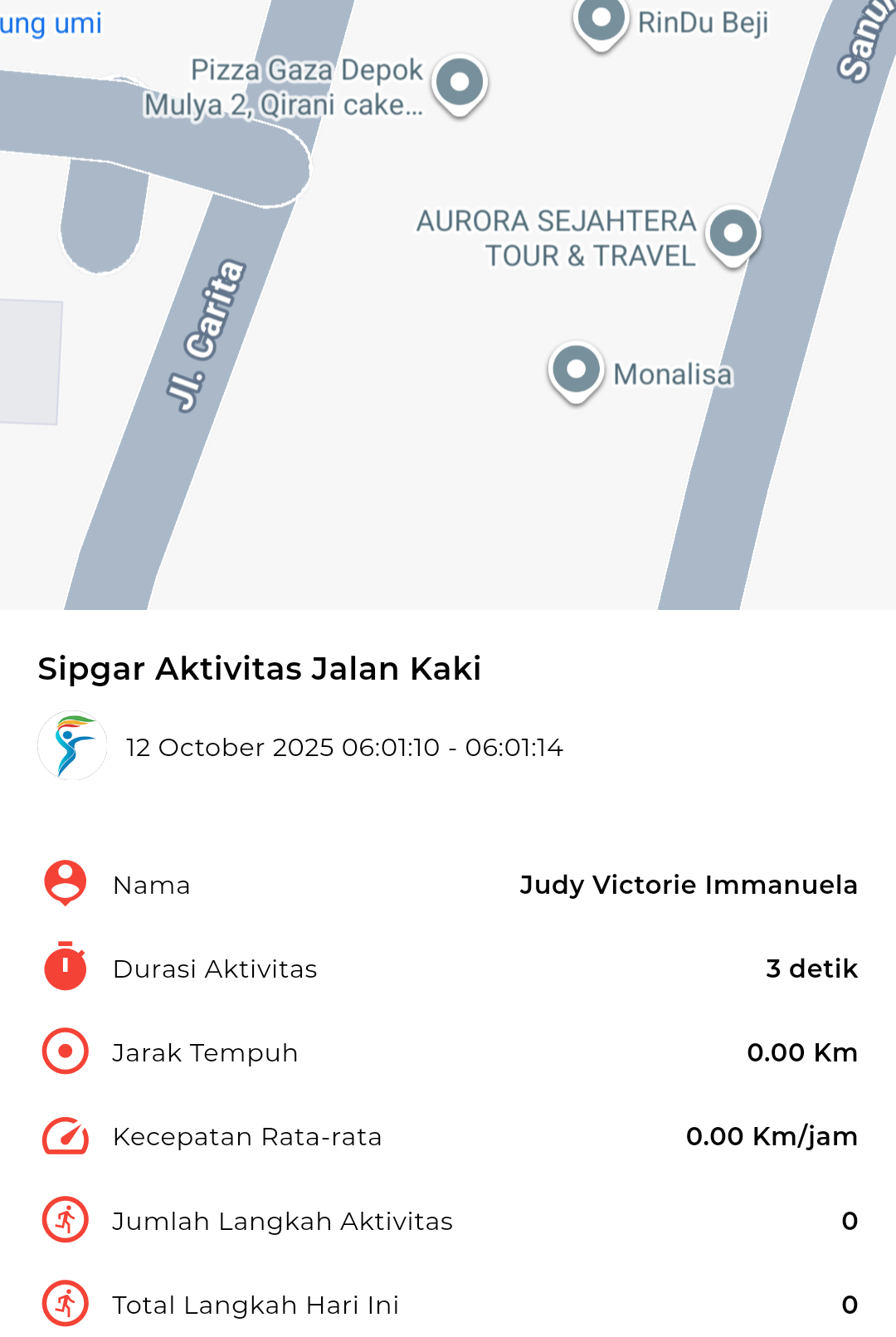This screenshot has width=896, height=1337.
Task: Tap the Monalisa map pin
Action: (x=576, y=370)
